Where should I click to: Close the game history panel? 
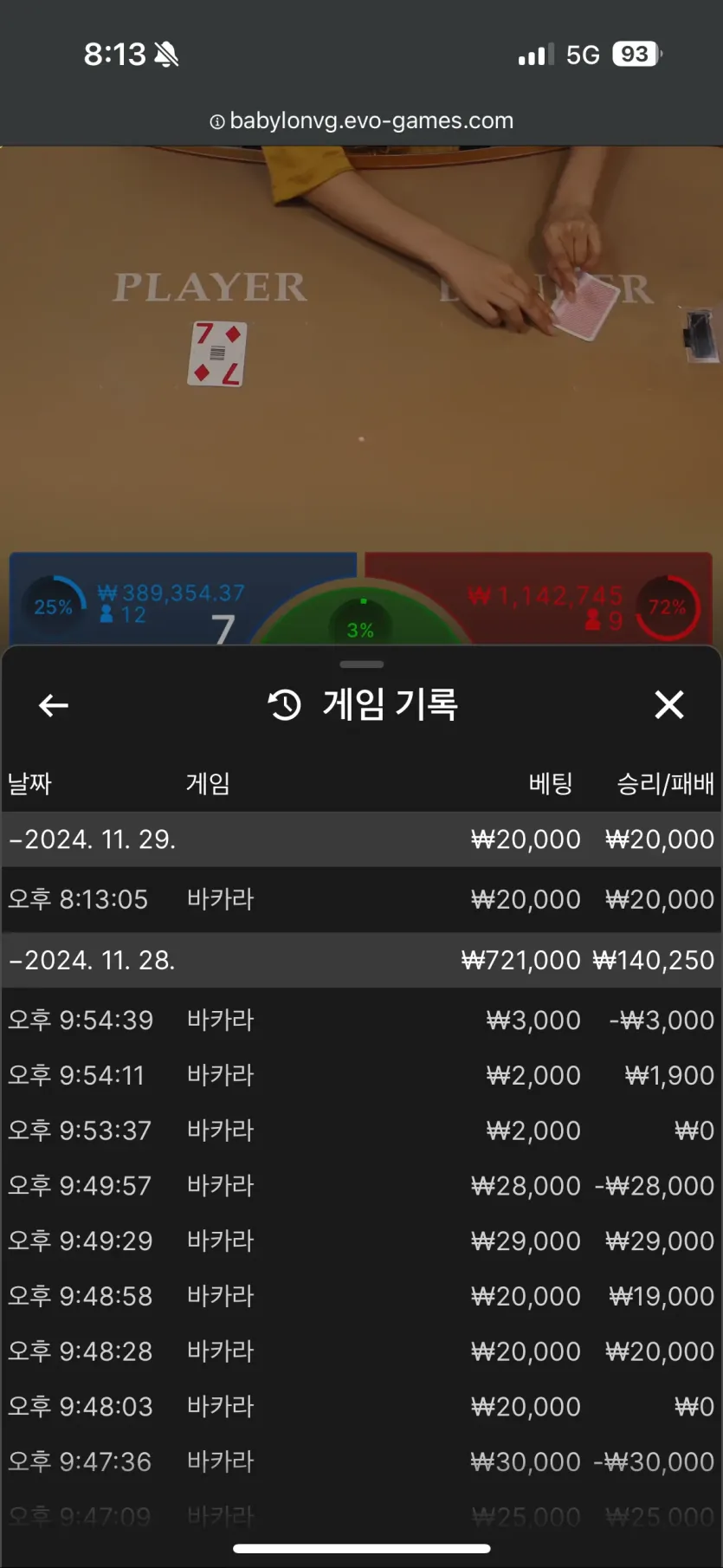pos(669,705)
